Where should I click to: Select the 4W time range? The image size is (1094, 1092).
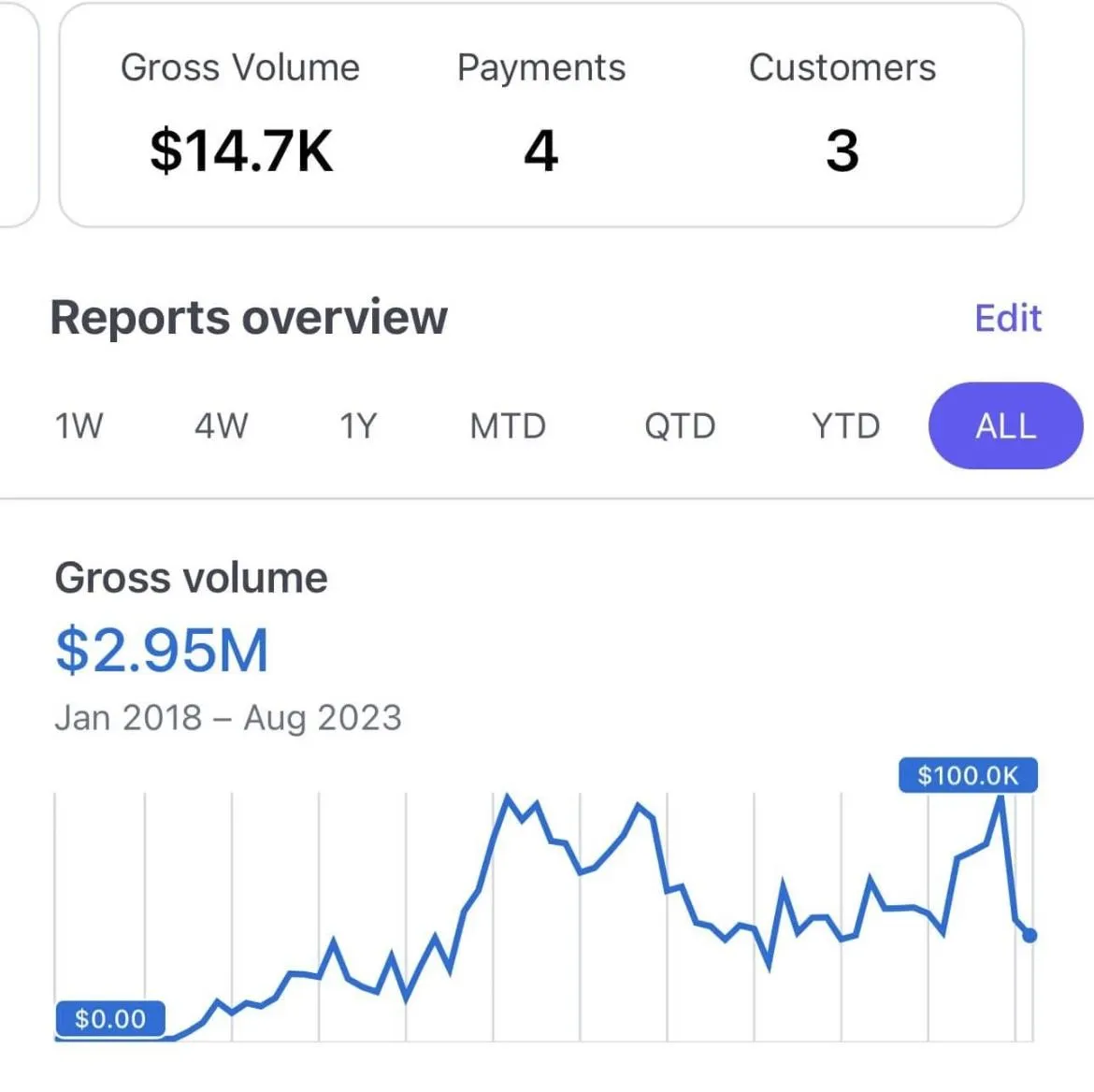pos(221,426)
